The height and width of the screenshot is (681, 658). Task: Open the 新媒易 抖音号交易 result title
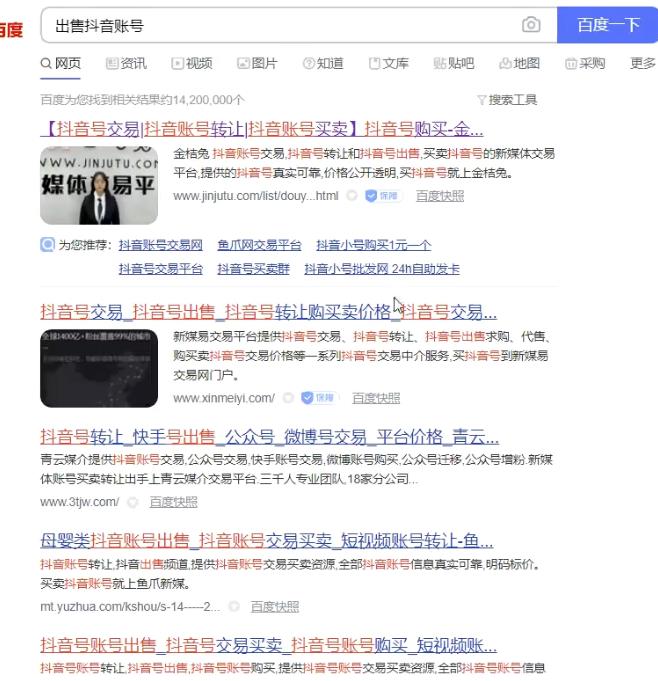(x=268, y=311)
